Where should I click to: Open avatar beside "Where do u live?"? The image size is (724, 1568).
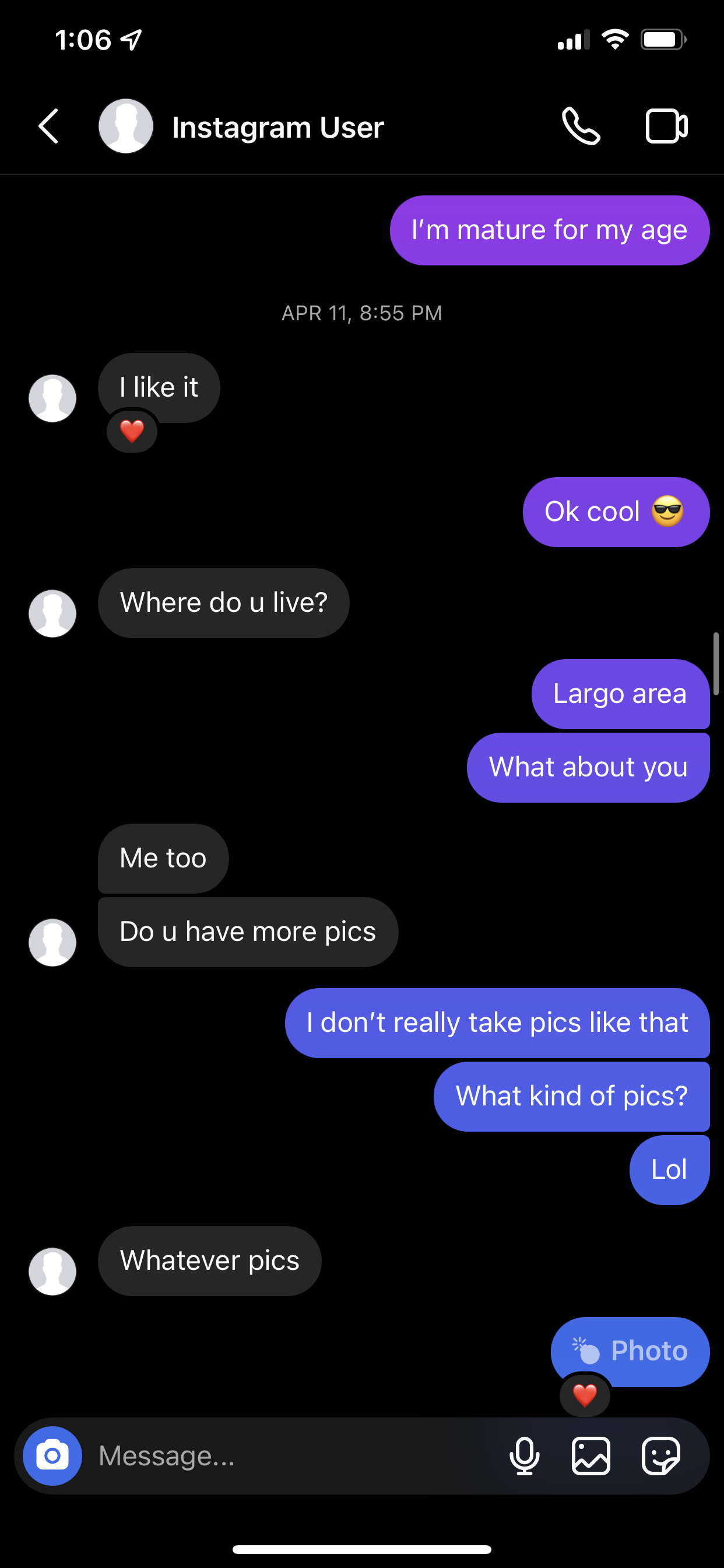[53, 613]
